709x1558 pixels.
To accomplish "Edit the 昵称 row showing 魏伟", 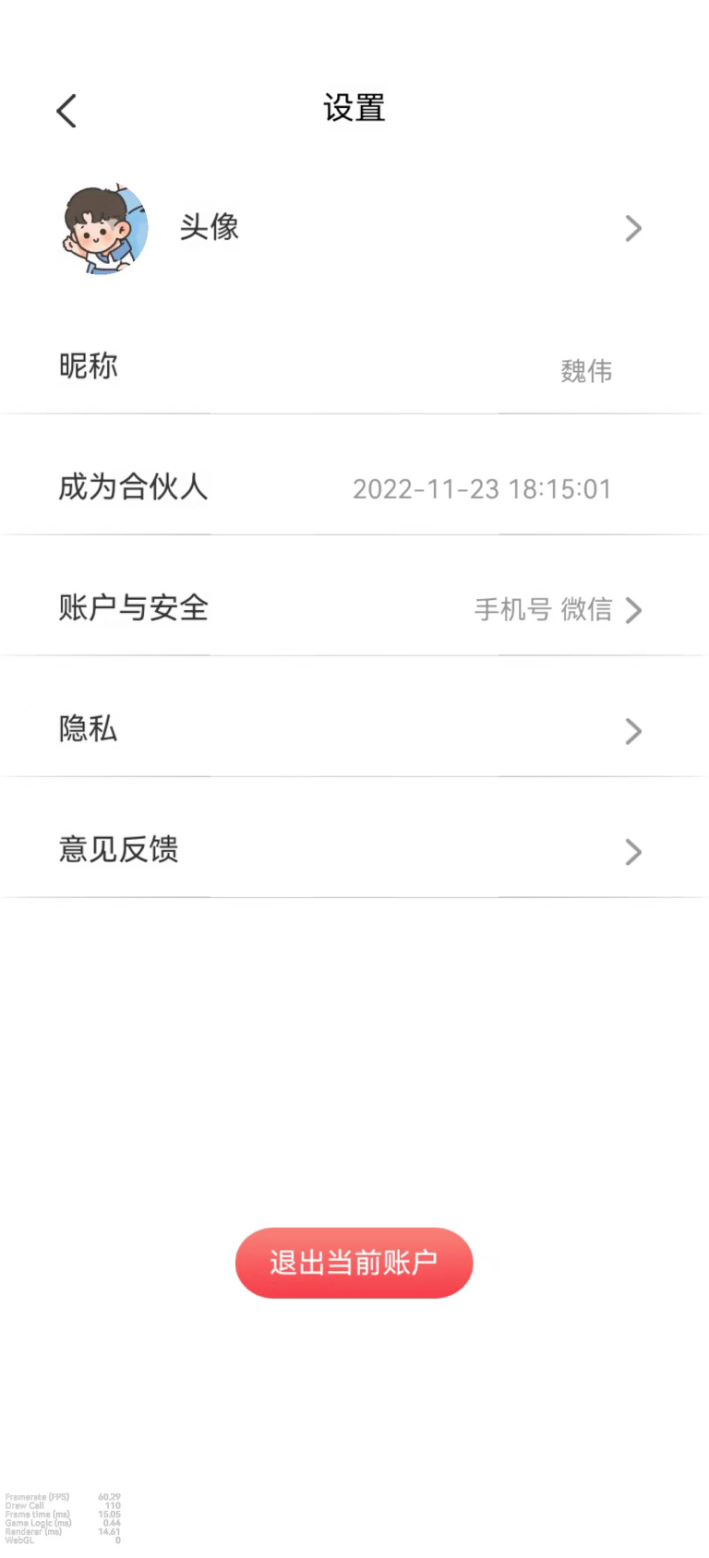I will pos(354,368).
